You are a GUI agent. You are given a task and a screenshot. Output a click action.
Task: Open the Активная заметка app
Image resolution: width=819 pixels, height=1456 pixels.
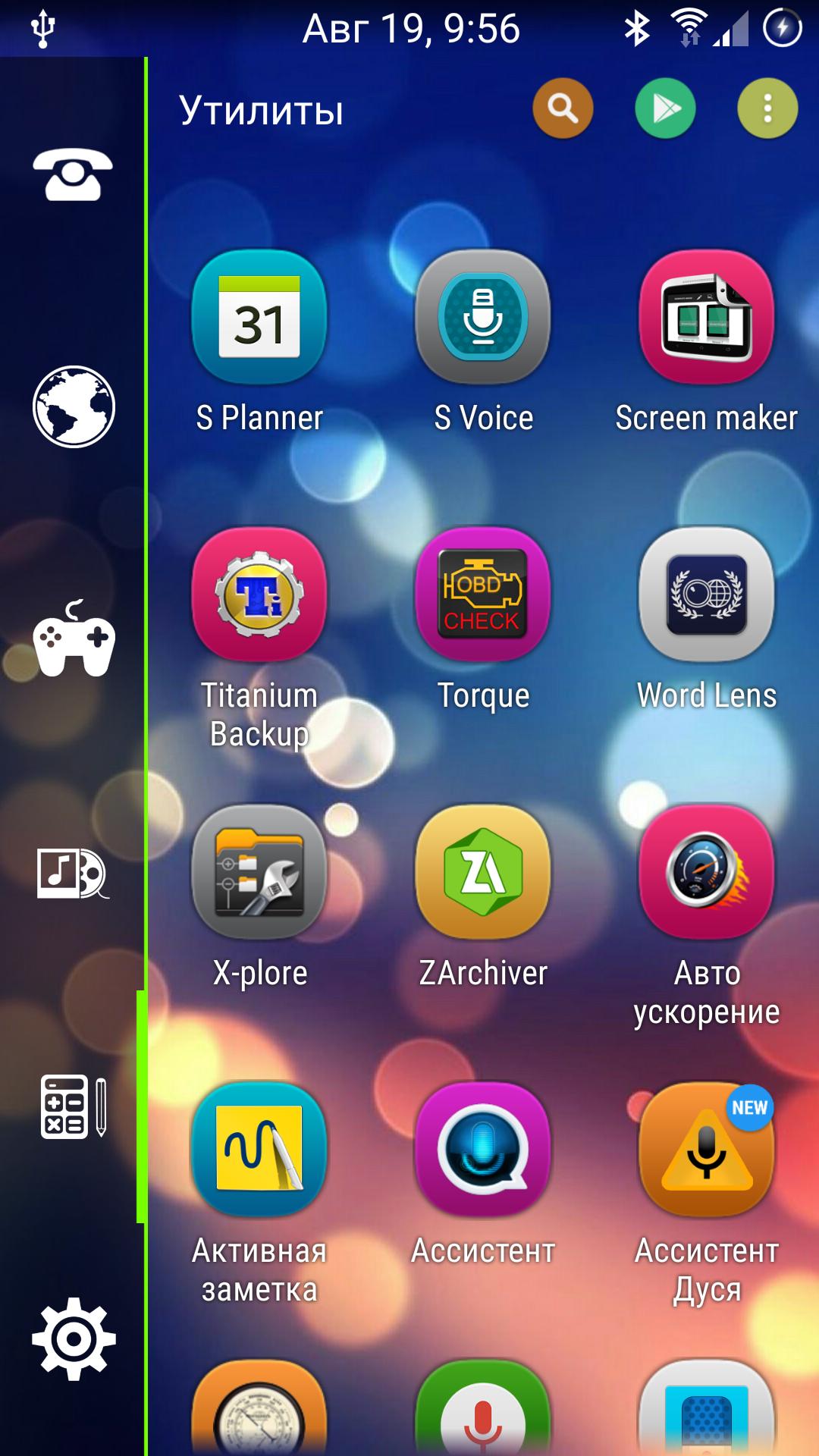coord(259,1150)
